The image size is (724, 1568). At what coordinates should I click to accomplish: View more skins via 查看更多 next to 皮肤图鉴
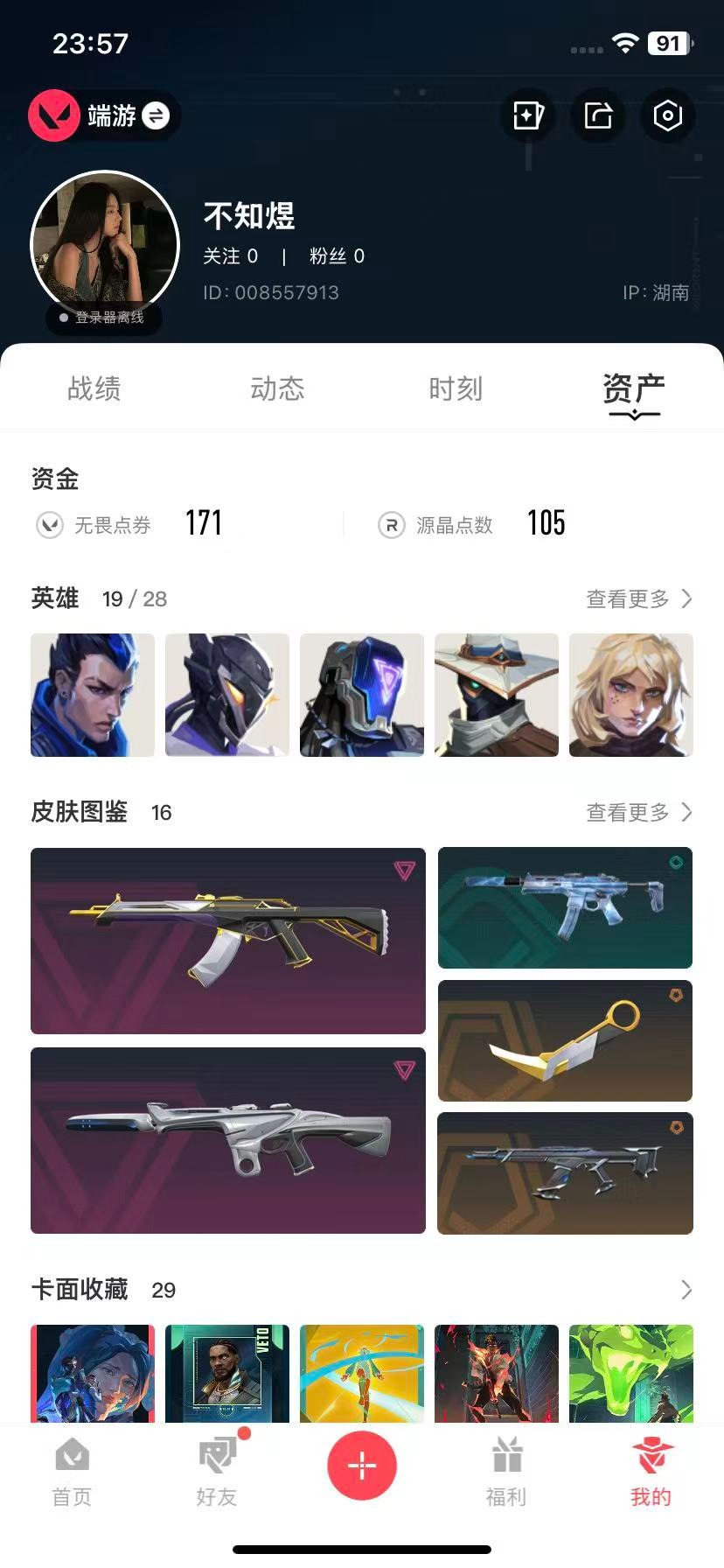tap(638, 812)
